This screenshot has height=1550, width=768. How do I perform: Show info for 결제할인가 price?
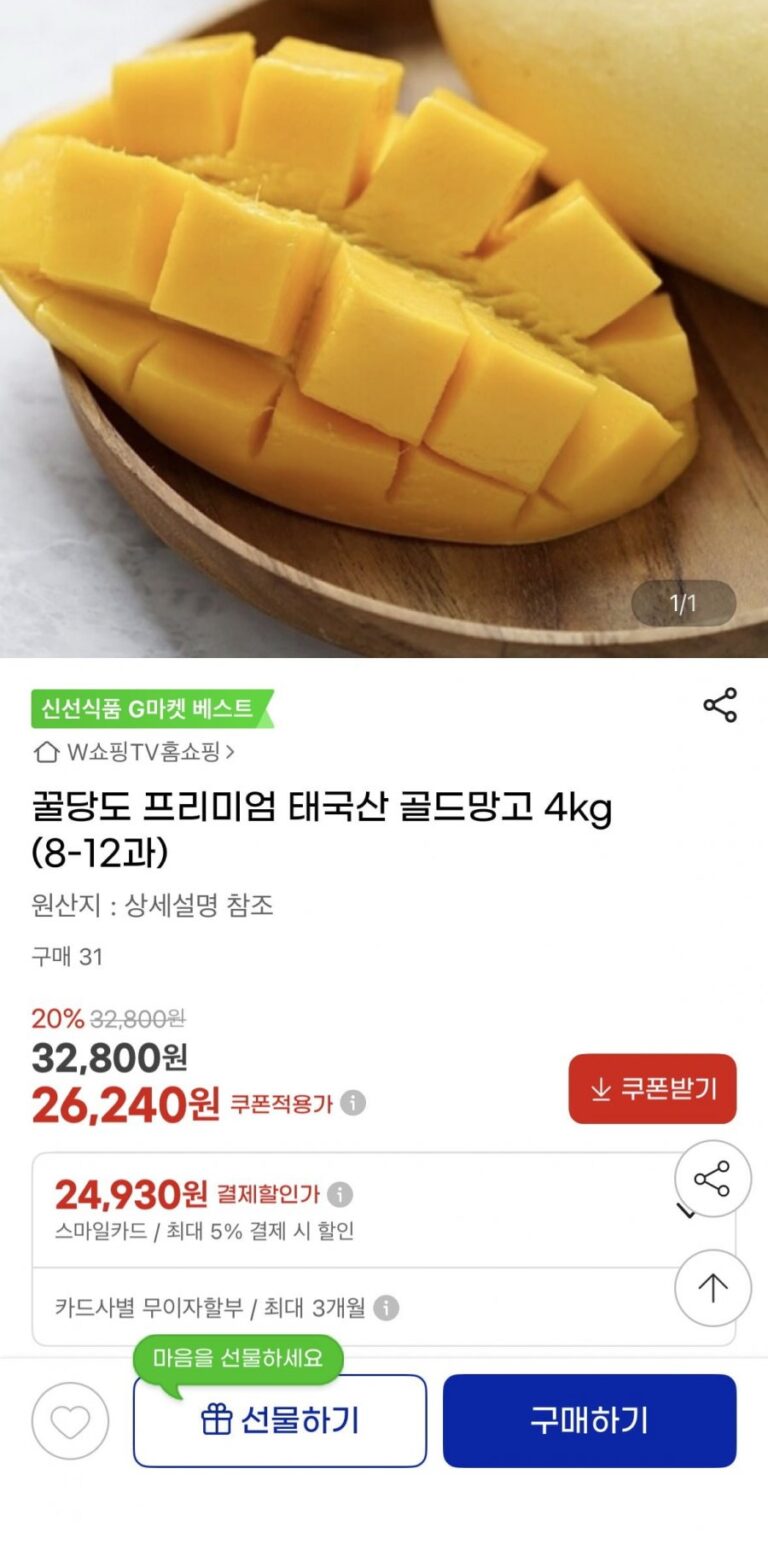[x=341, y=1194]
